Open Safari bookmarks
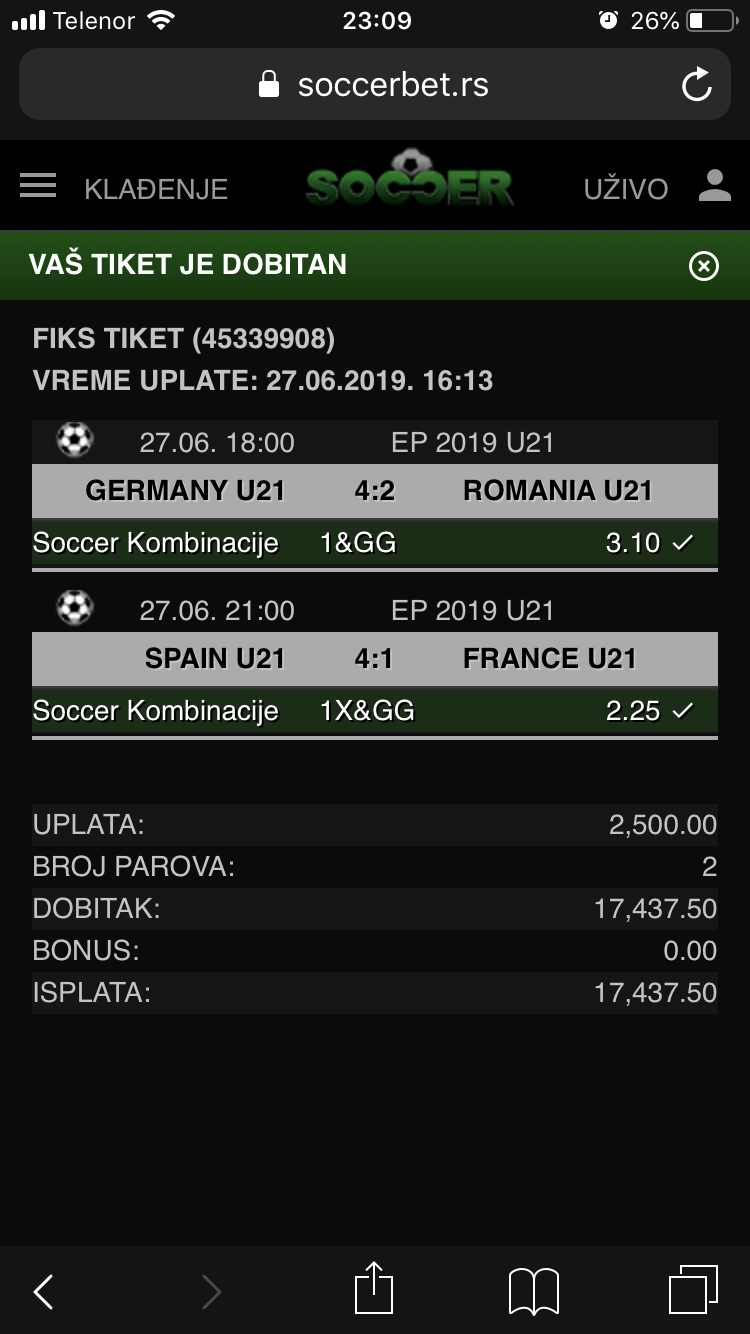 [x=533, y=1291]
